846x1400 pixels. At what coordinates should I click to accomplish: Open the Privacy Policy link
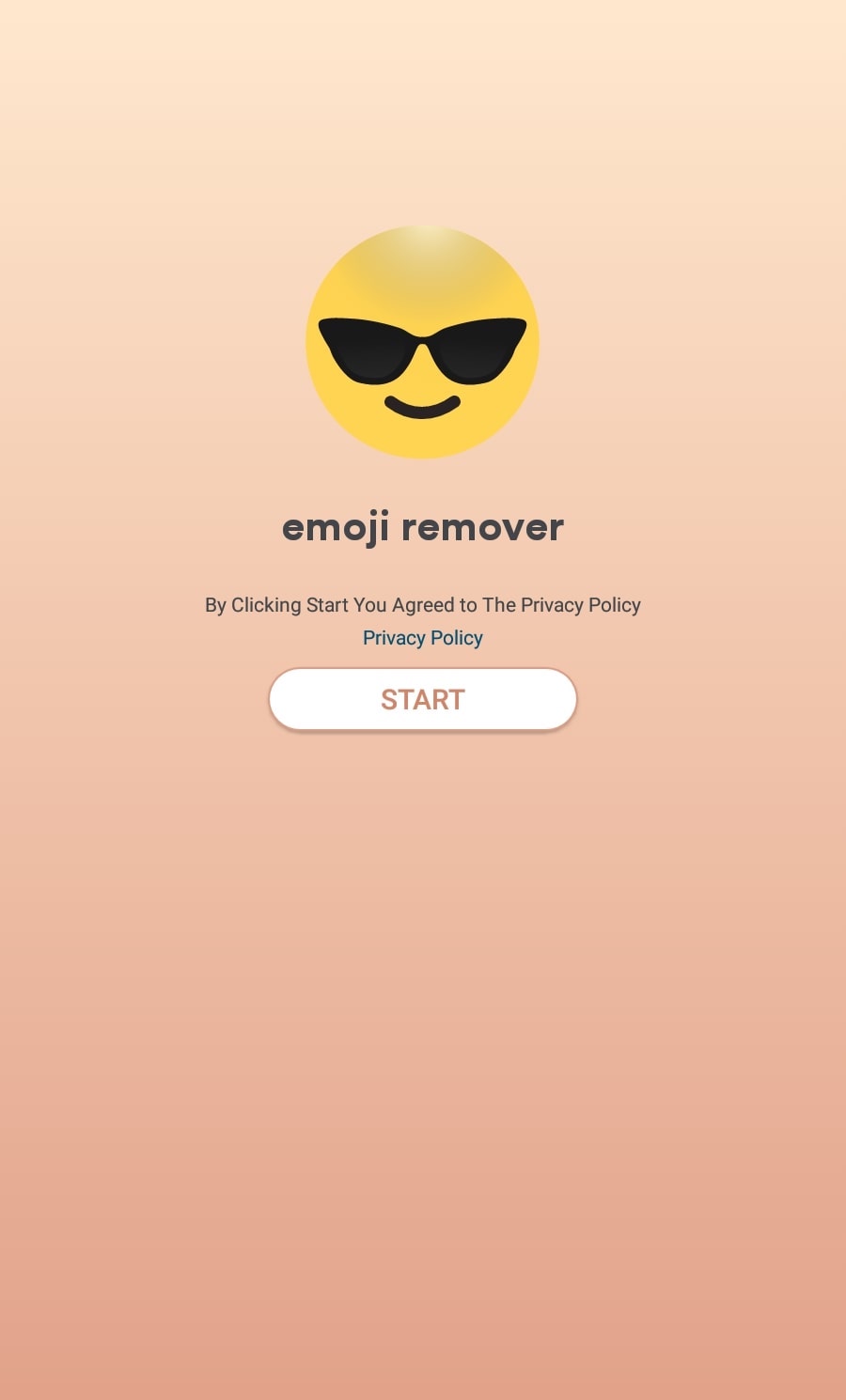[x=423, y=638]
